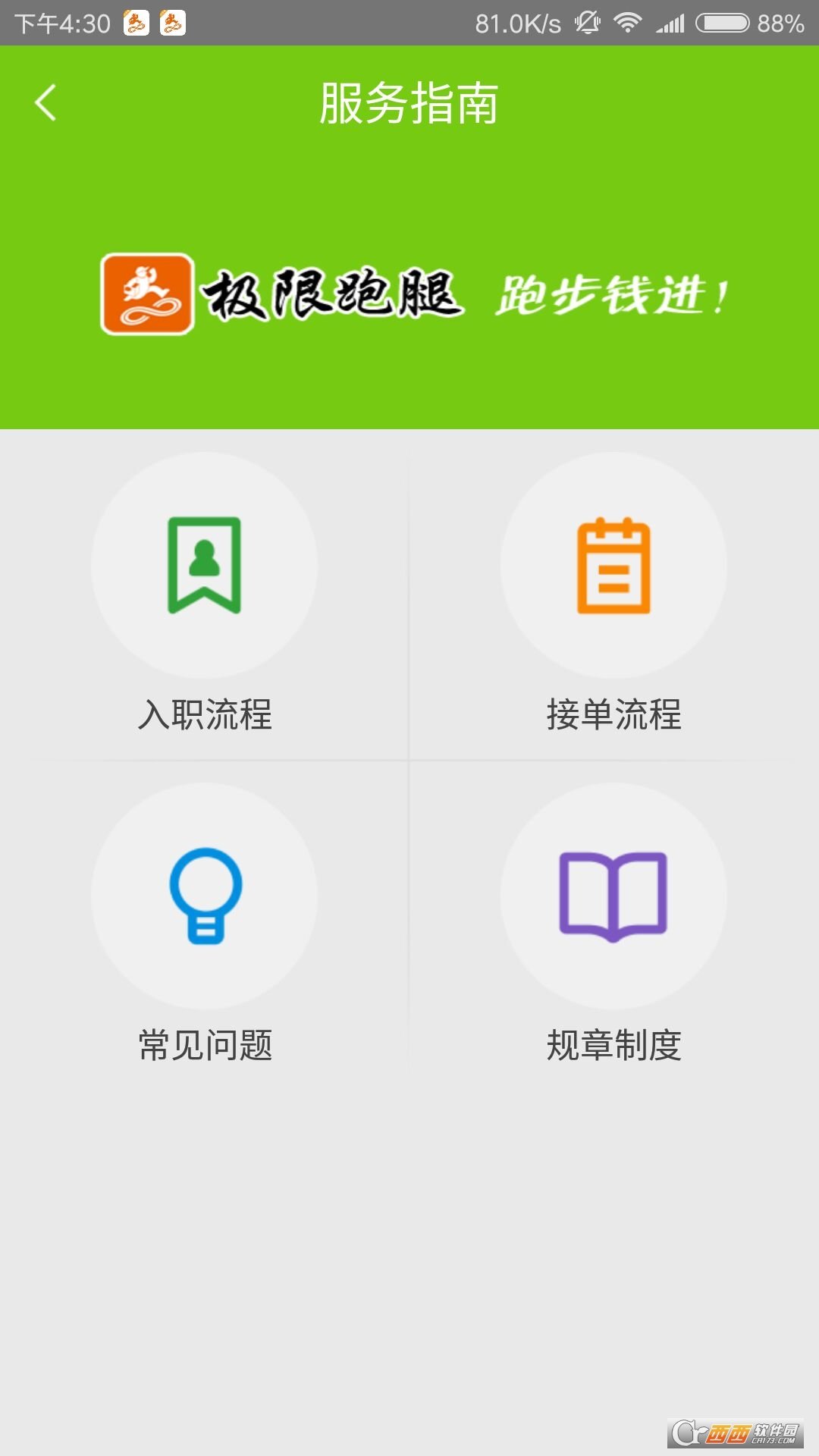Screen dimensions: 819x1456
Task: Open 入职流程 by its text label
Action: coord(205,713)
